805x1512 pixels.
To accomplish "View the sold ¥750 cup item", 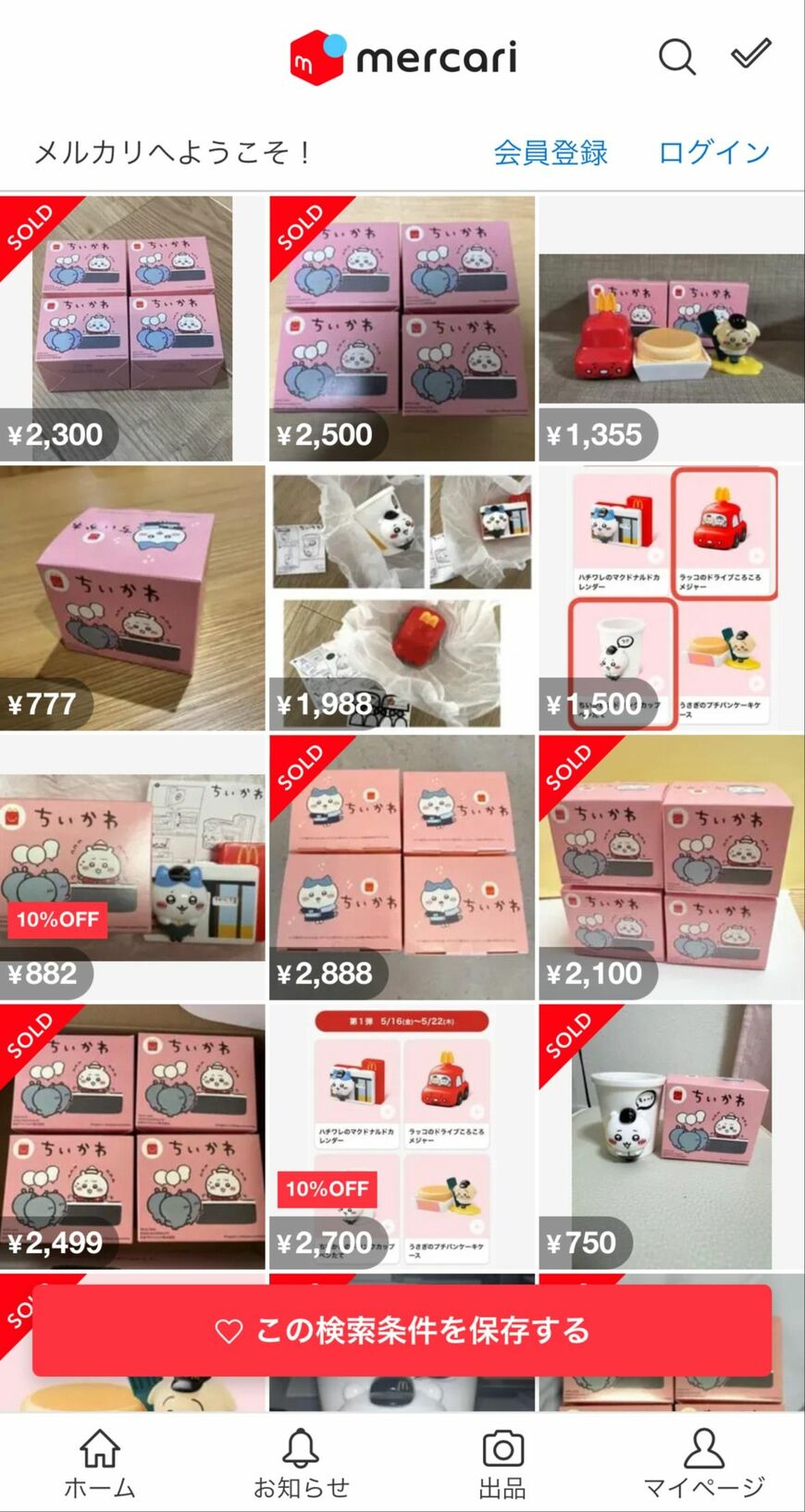I will click(x=672, y=1136).
